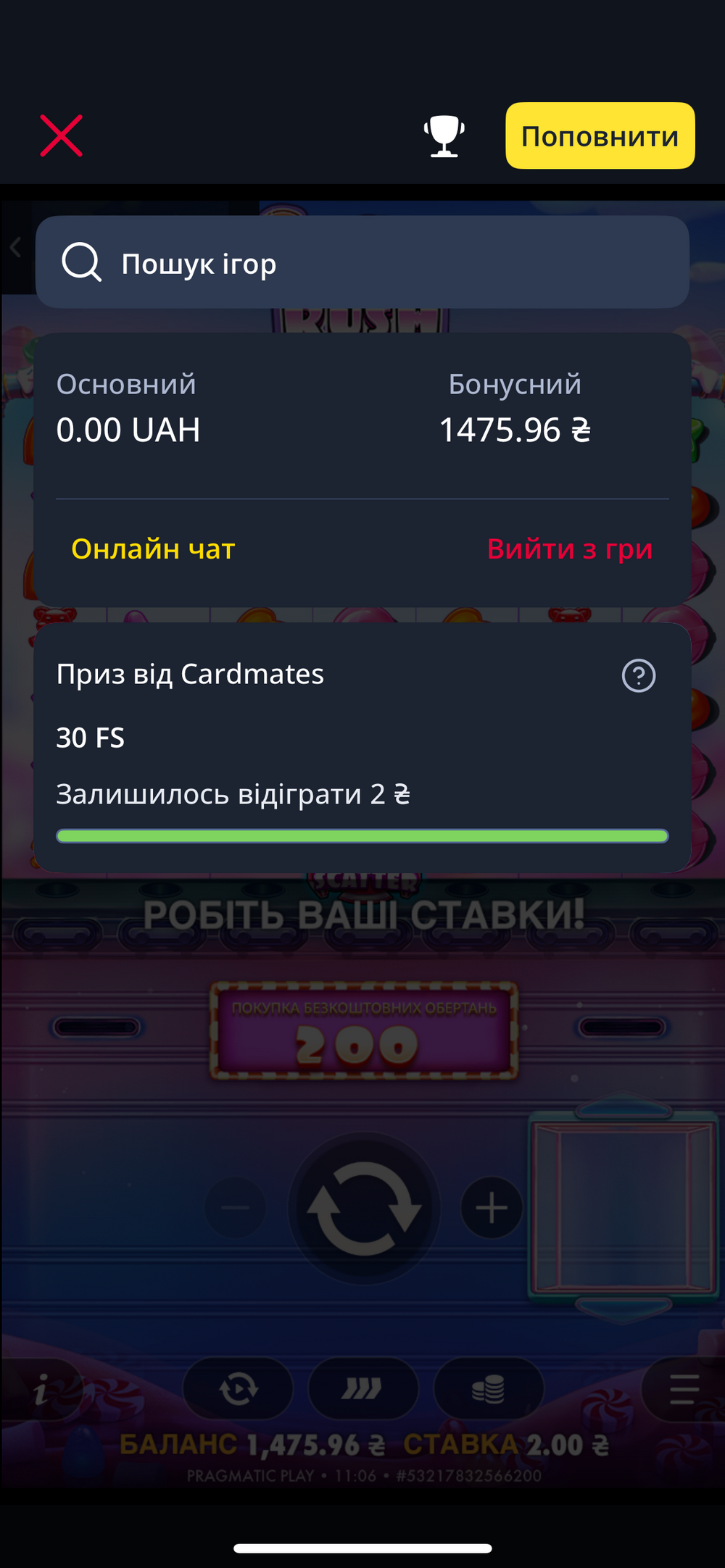Viewport: 725px width, 1568px height.
Task: Open Онлайн чат support
Action: pyautogui.click(x=153, y=549)
